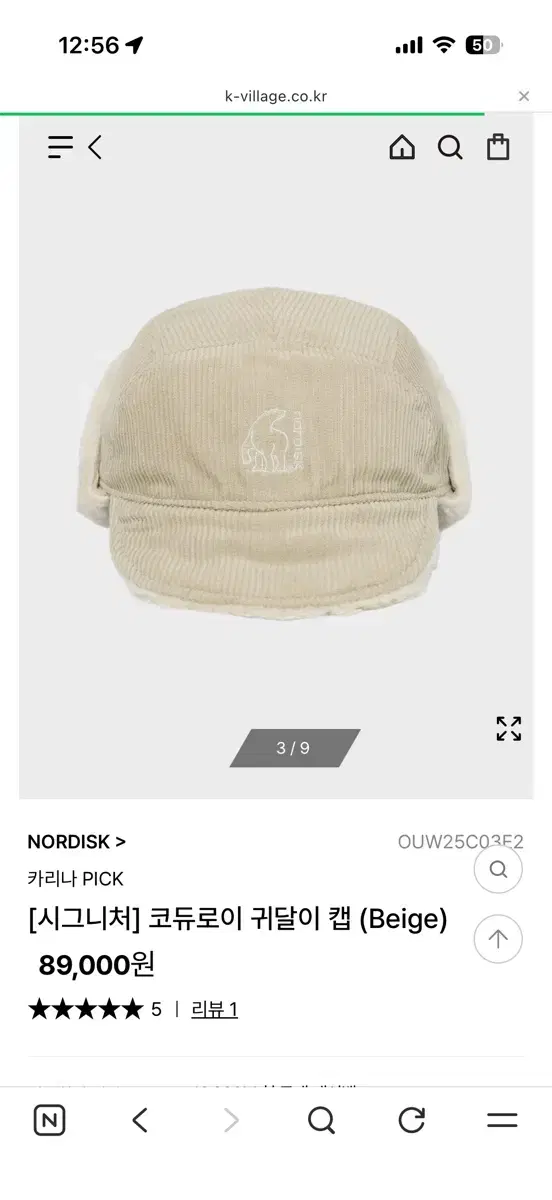Viewport: 552px width, 1200px height.
Task: Open search from the top header
Action: [x=451, y=148]
